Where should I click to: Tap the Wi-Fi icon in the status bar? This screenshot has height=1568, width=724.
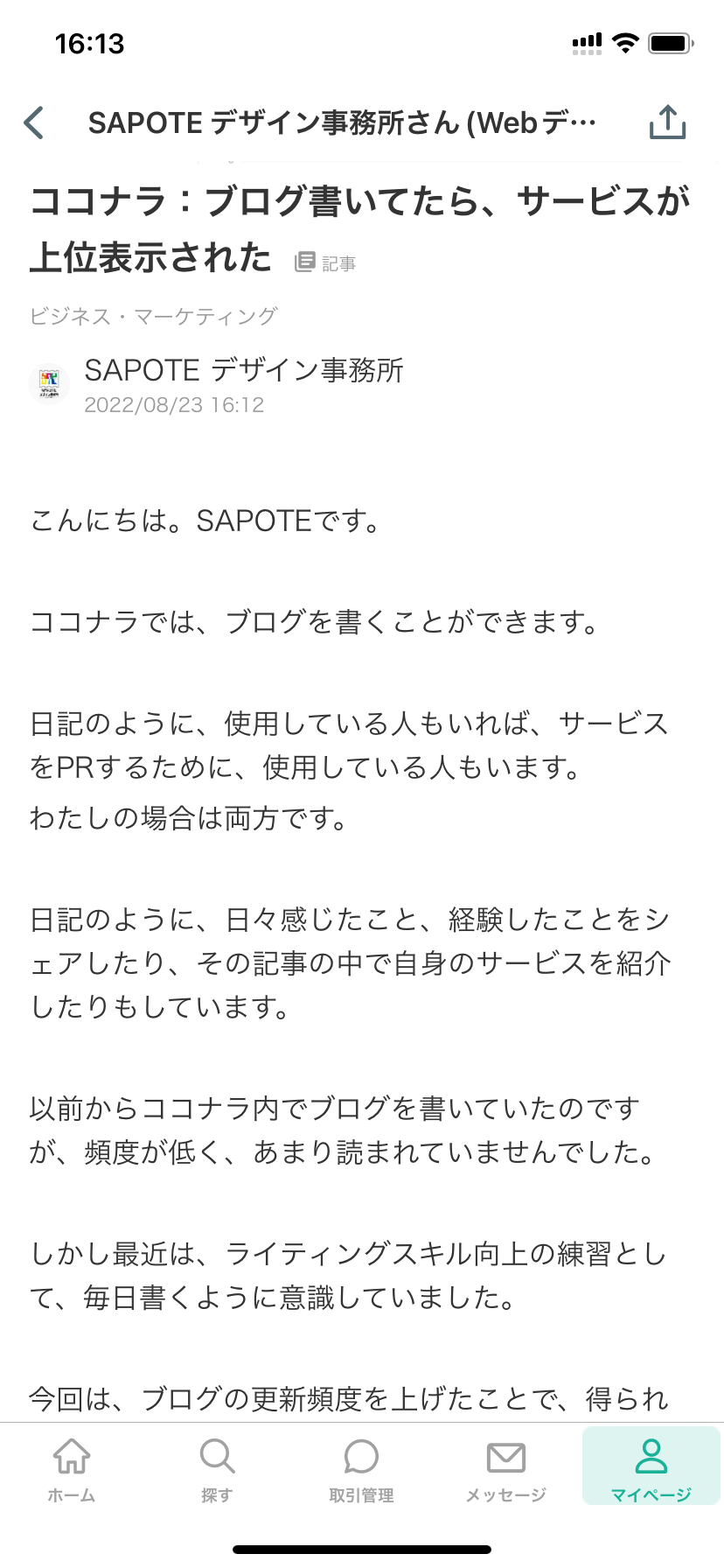click(625, 42)
